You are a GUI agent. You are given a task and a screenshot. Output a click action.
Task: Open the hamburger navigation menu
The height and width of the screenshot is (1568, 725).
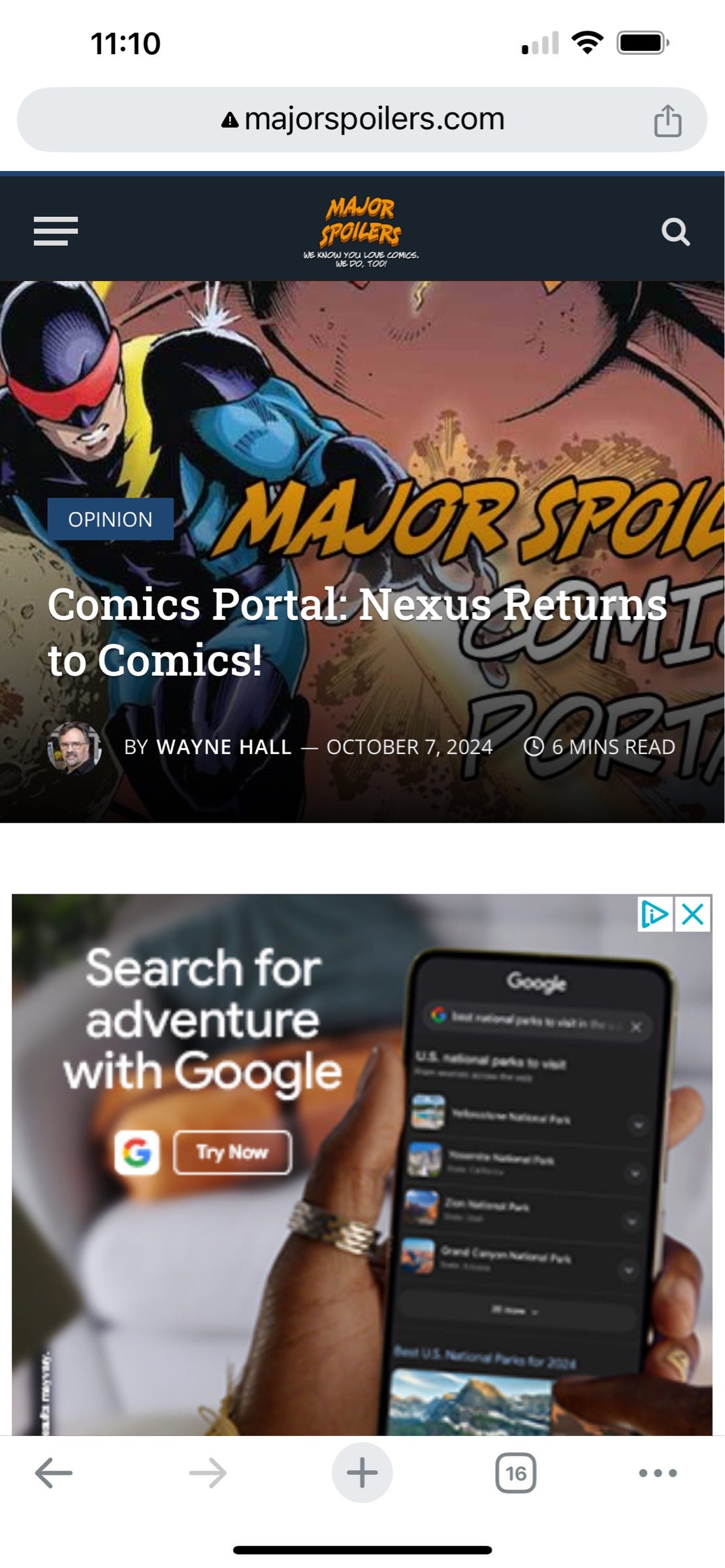[56, 230]
